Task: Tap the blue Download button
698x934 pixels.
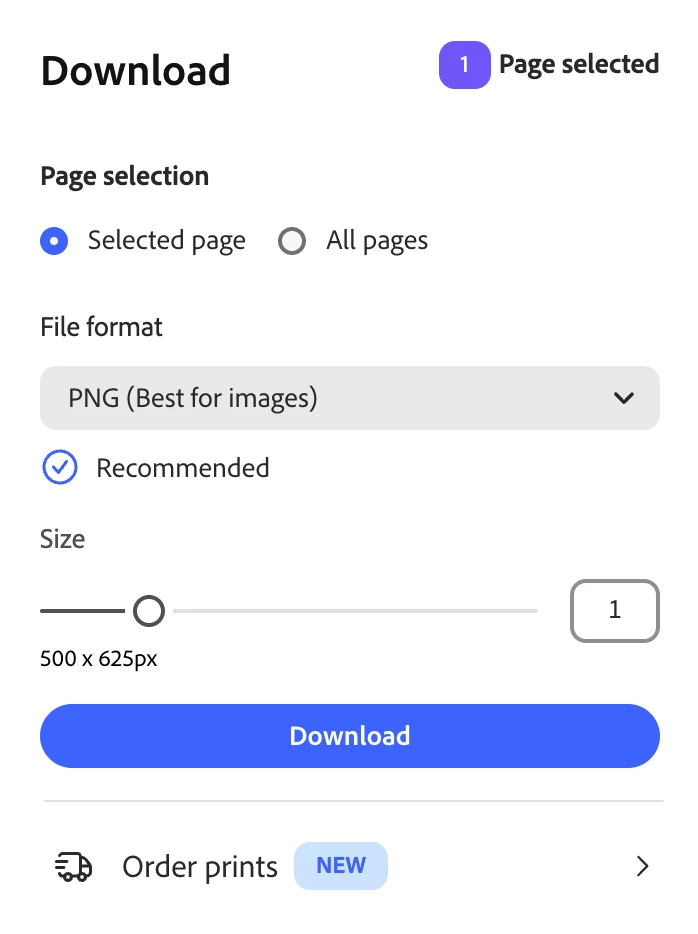Action: click(x=349, y=736)
